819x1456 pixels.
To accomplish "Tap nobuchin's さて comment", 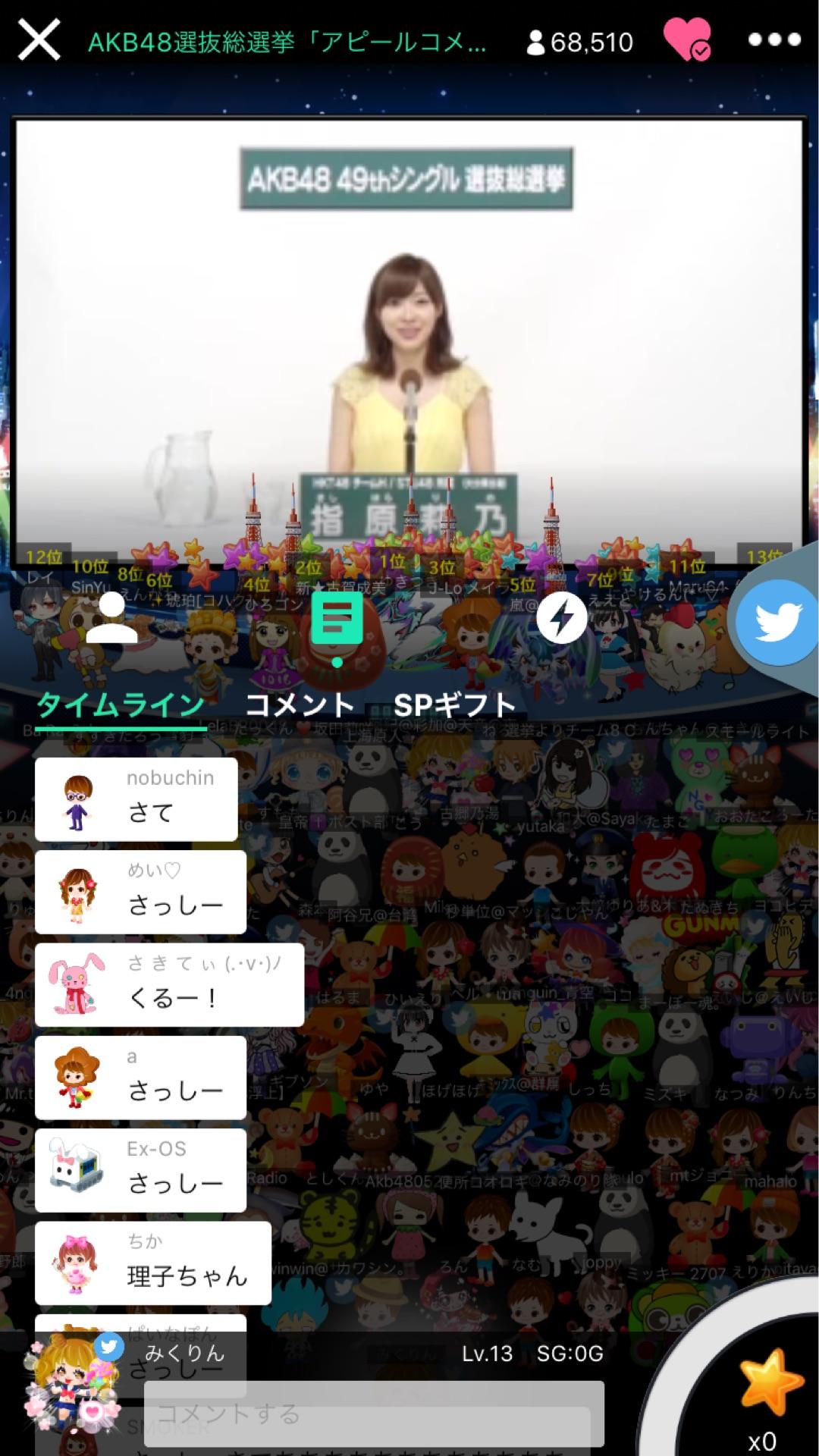I will [x=135, y=799].
